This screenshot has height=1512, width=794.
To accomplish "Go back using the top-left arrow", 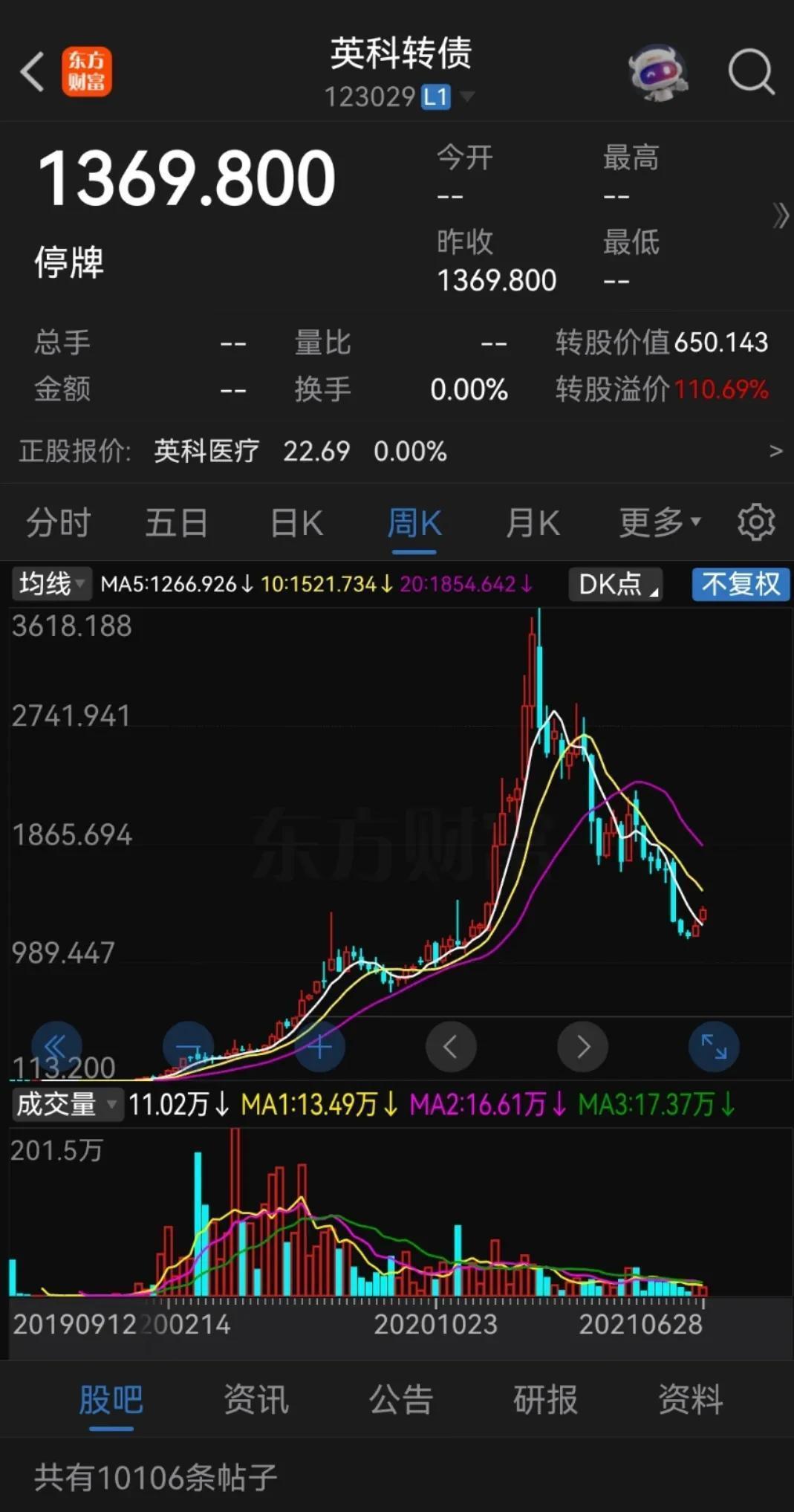I will [x=32, y=72].
